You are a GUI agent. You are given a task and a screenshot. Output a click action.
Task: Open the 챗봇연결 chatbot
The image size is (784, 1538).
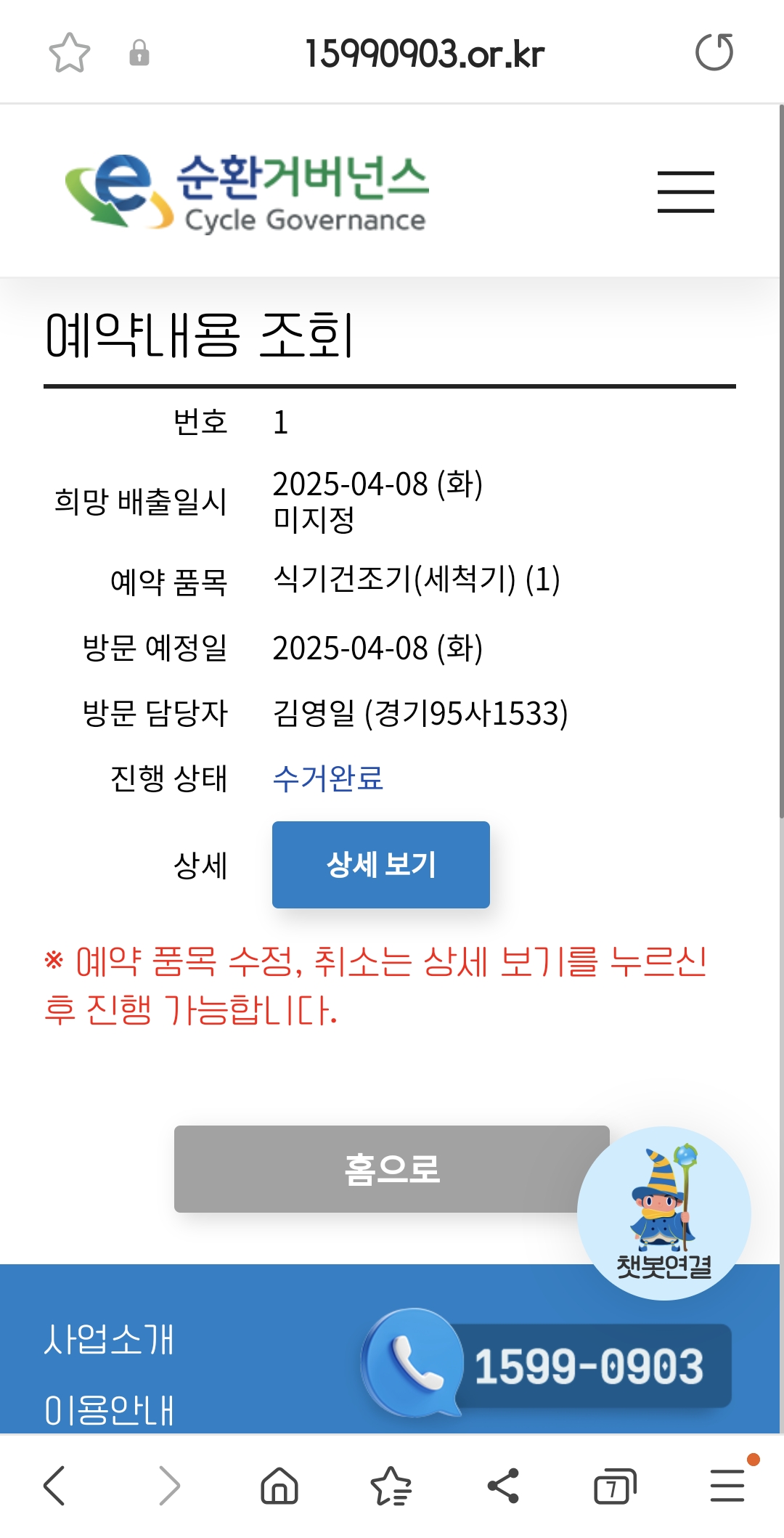click(663, 1213)
